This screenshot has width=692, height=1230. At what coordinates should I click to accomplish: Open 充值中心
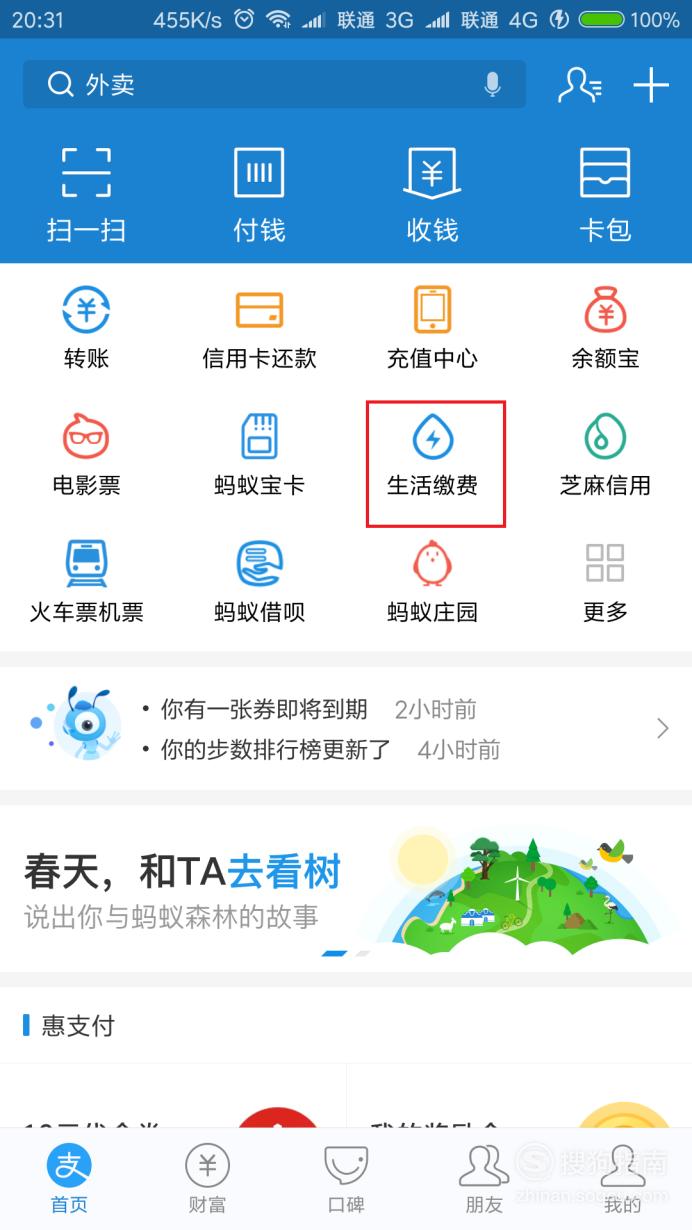[432, 328]
